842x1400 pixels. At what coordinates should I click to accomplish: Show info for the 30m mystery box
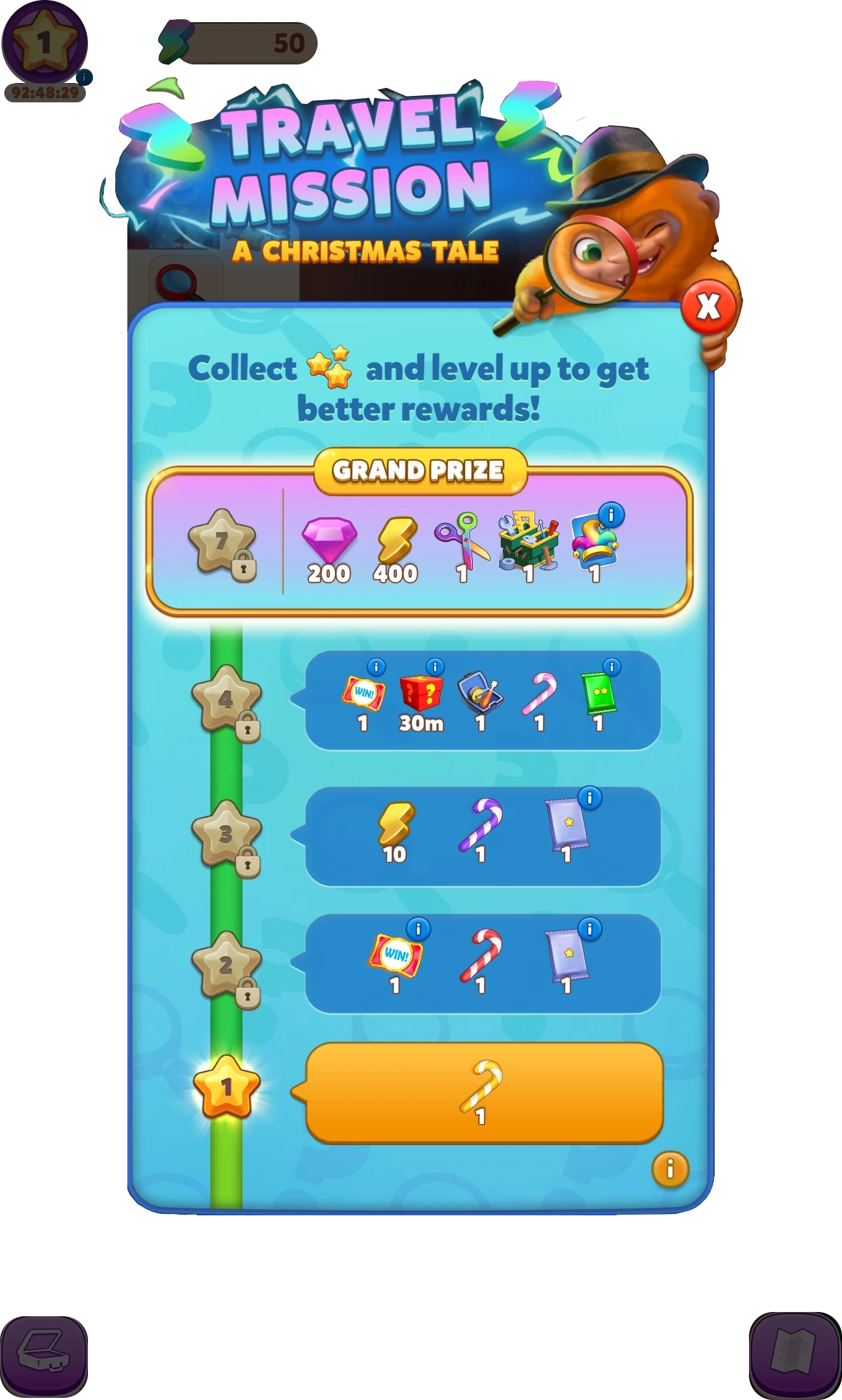pos(435,667)
